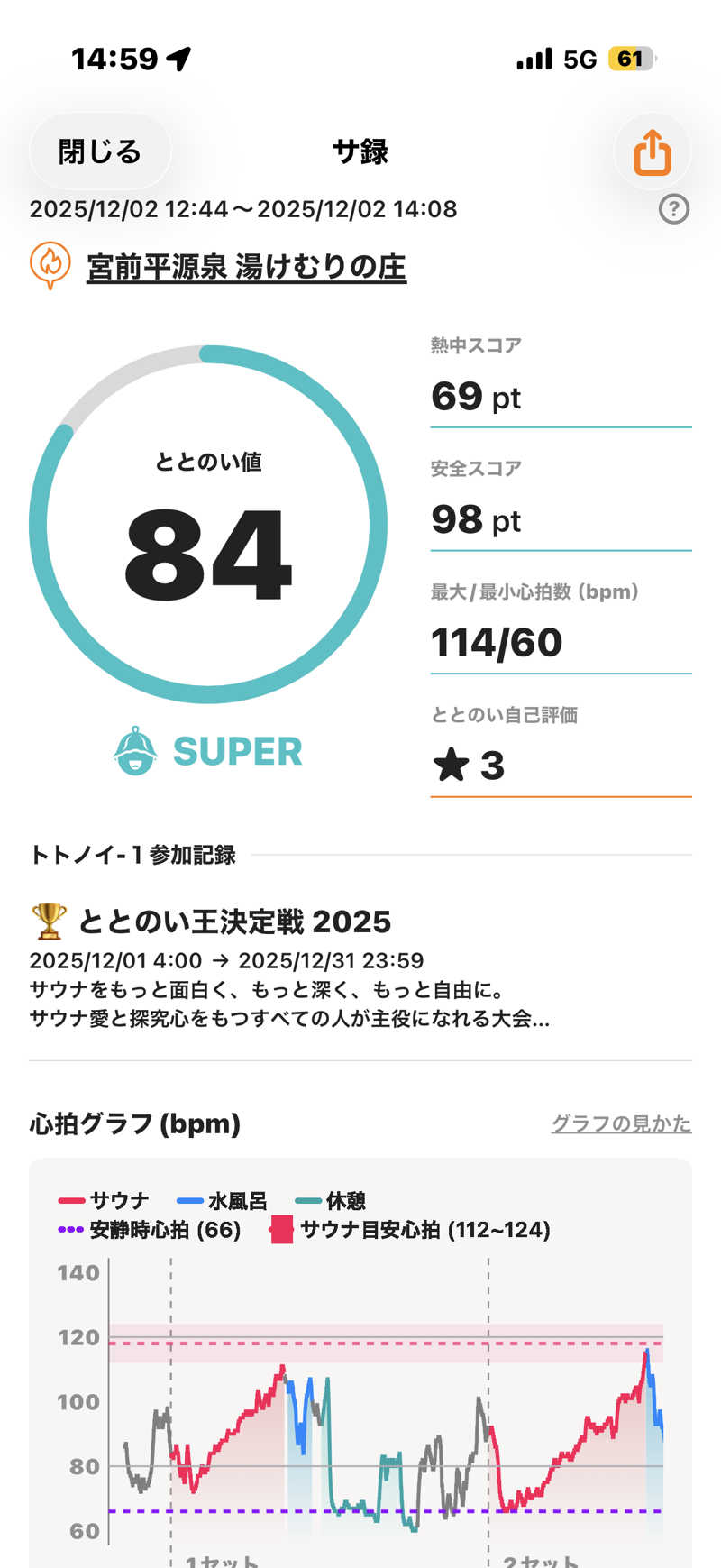Screen dimensions: 721x1568
Task: Open the question mark help icon
Action: pos(673,210)
